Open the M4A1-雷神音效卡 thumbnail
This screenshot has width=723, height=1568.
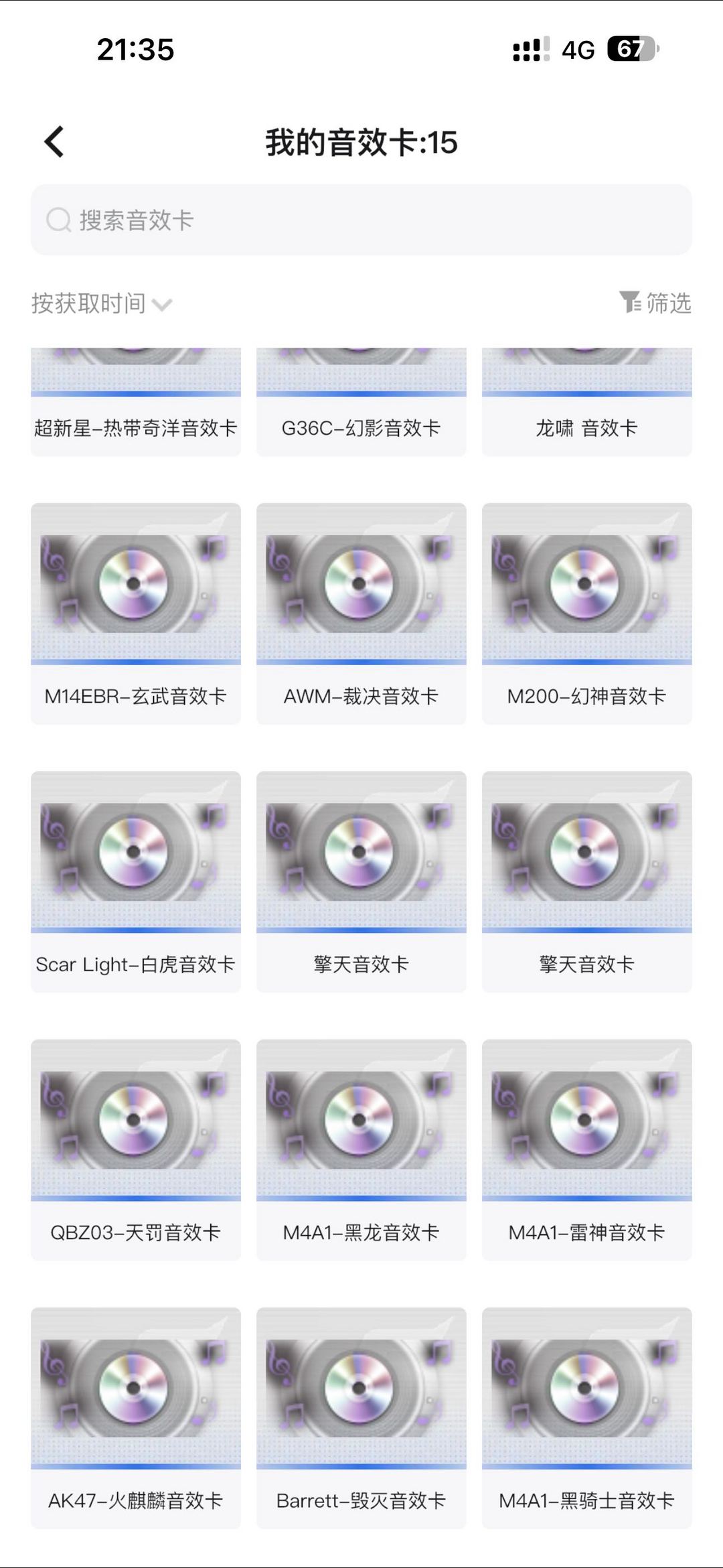pos(586,1117)
